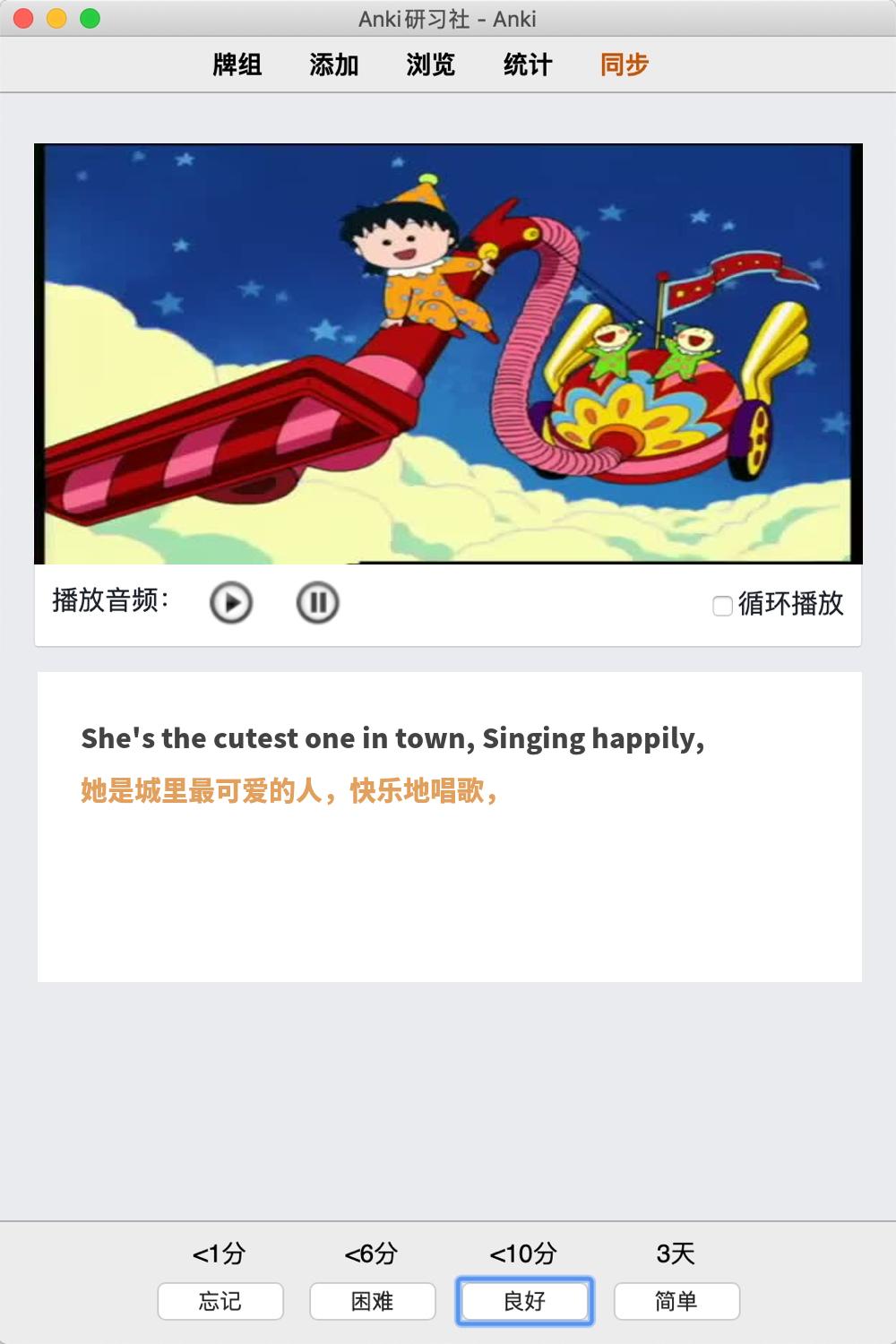Play the card audio
Image resolution: width=896 pixels, height=1344 pixels.
231,603
